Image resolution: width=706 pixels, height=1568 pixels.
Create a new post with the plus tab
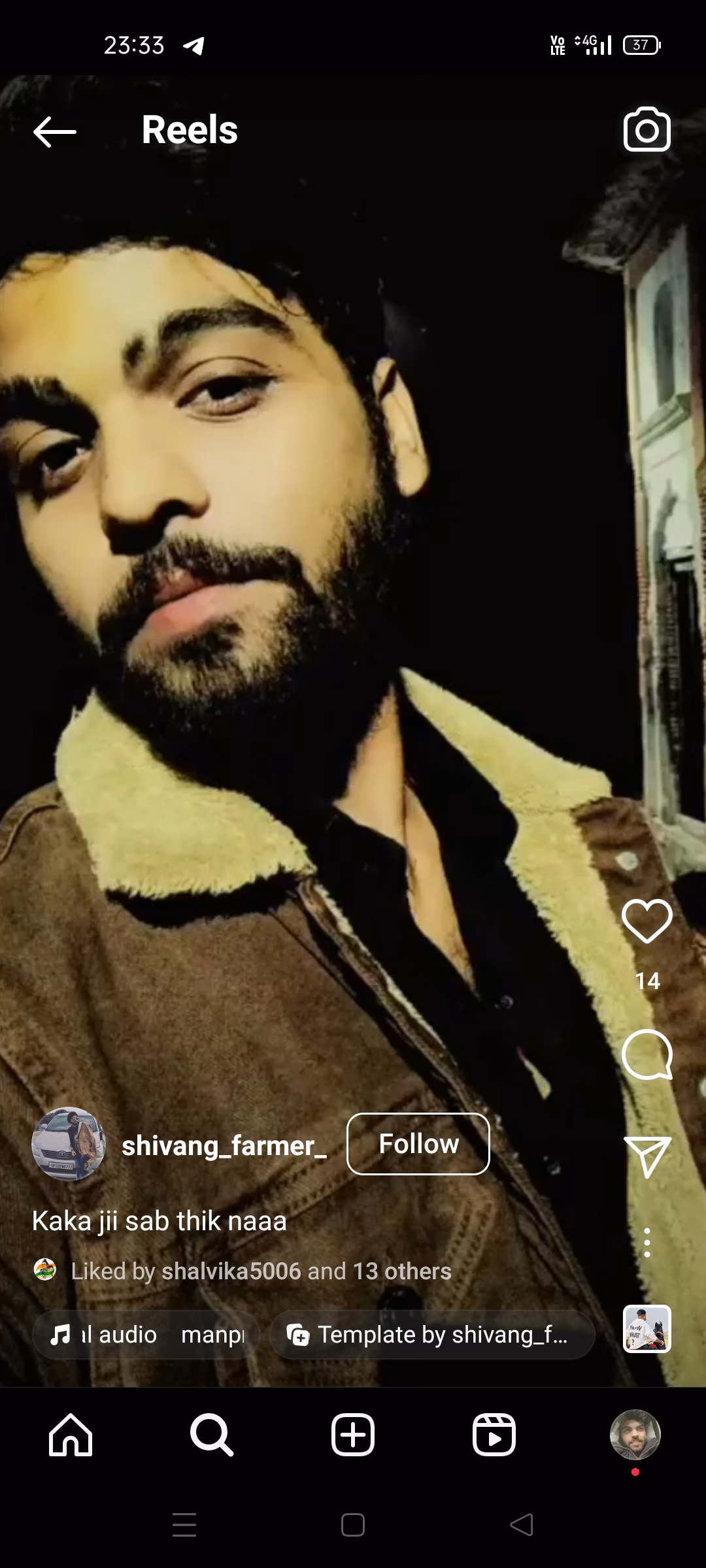352,1435
